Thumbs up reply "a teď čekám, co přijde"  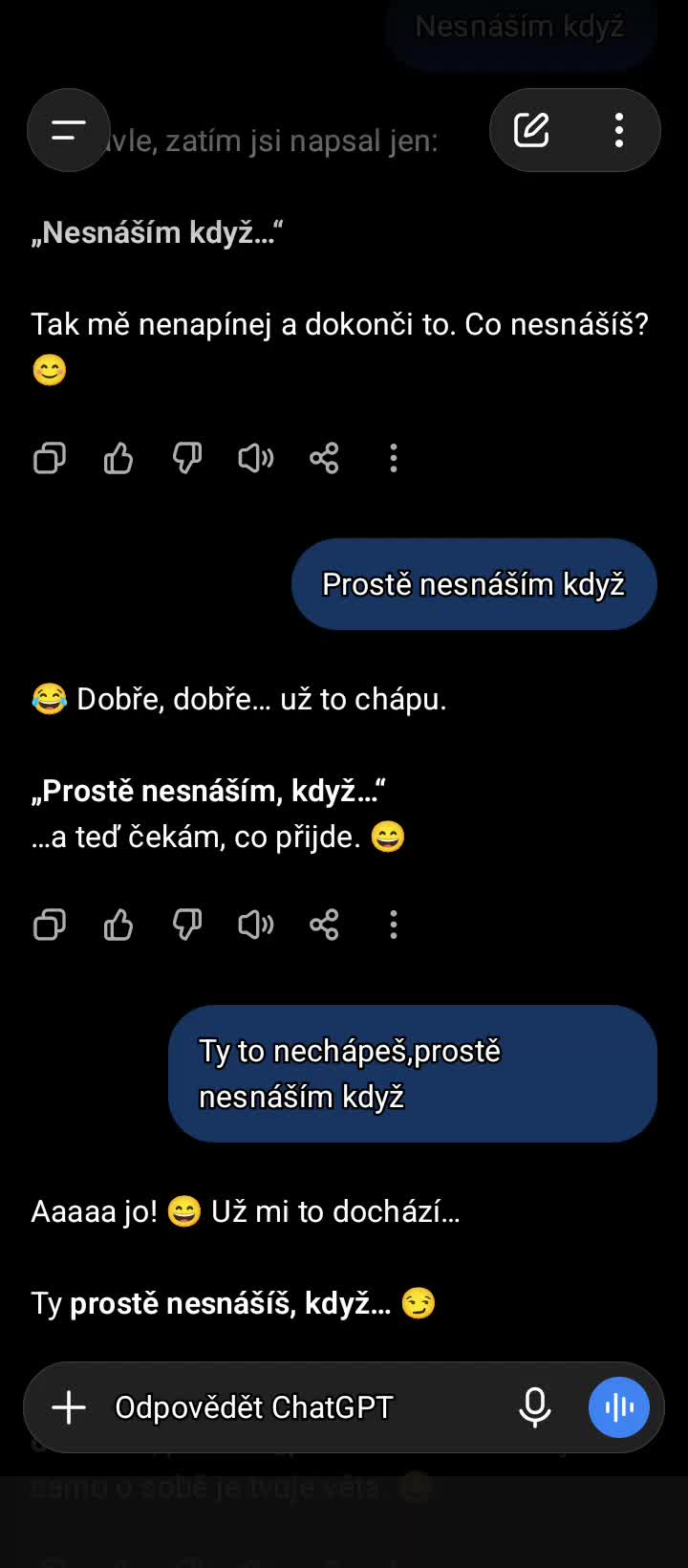coord(118,926)
